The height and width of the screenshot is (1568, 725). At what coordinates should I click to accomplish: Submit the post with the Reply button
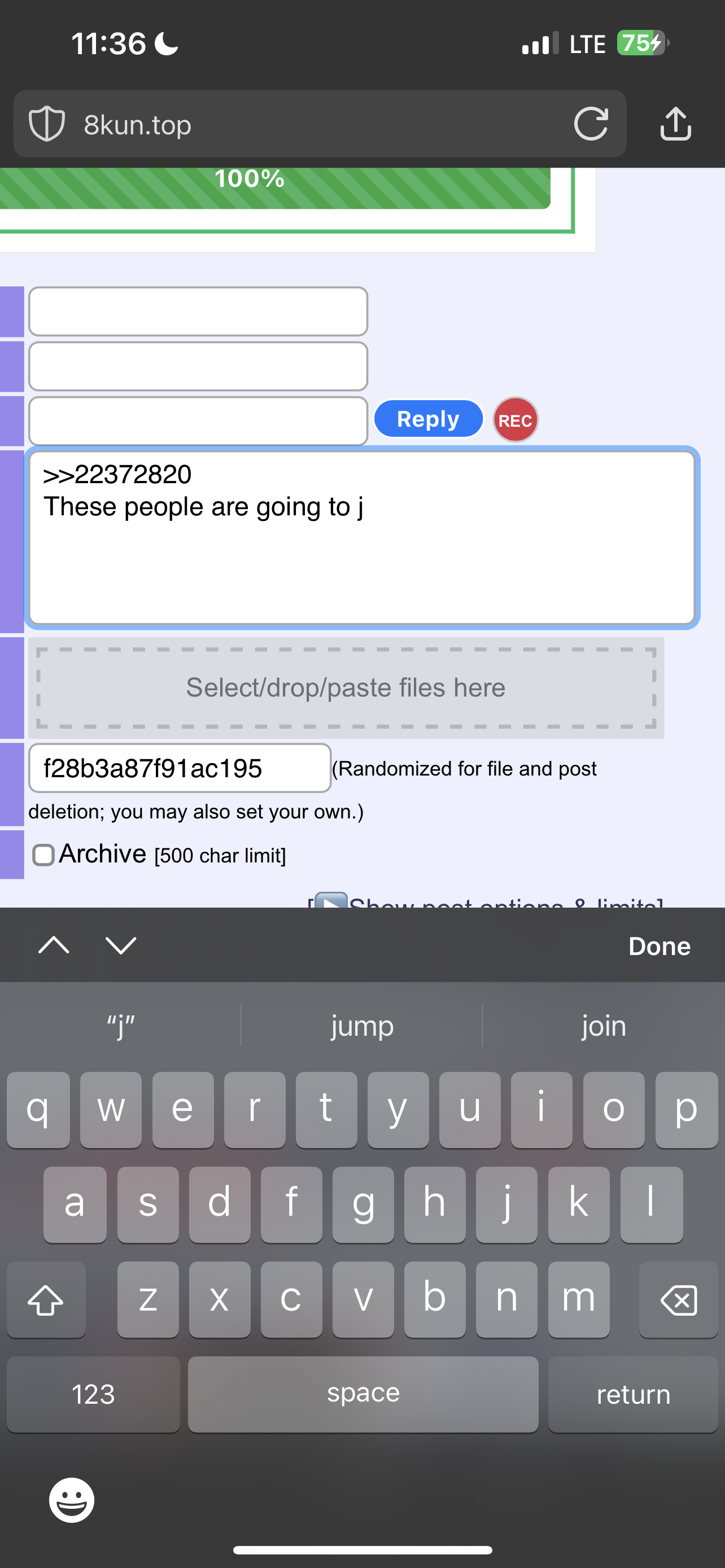coord(429,419)
